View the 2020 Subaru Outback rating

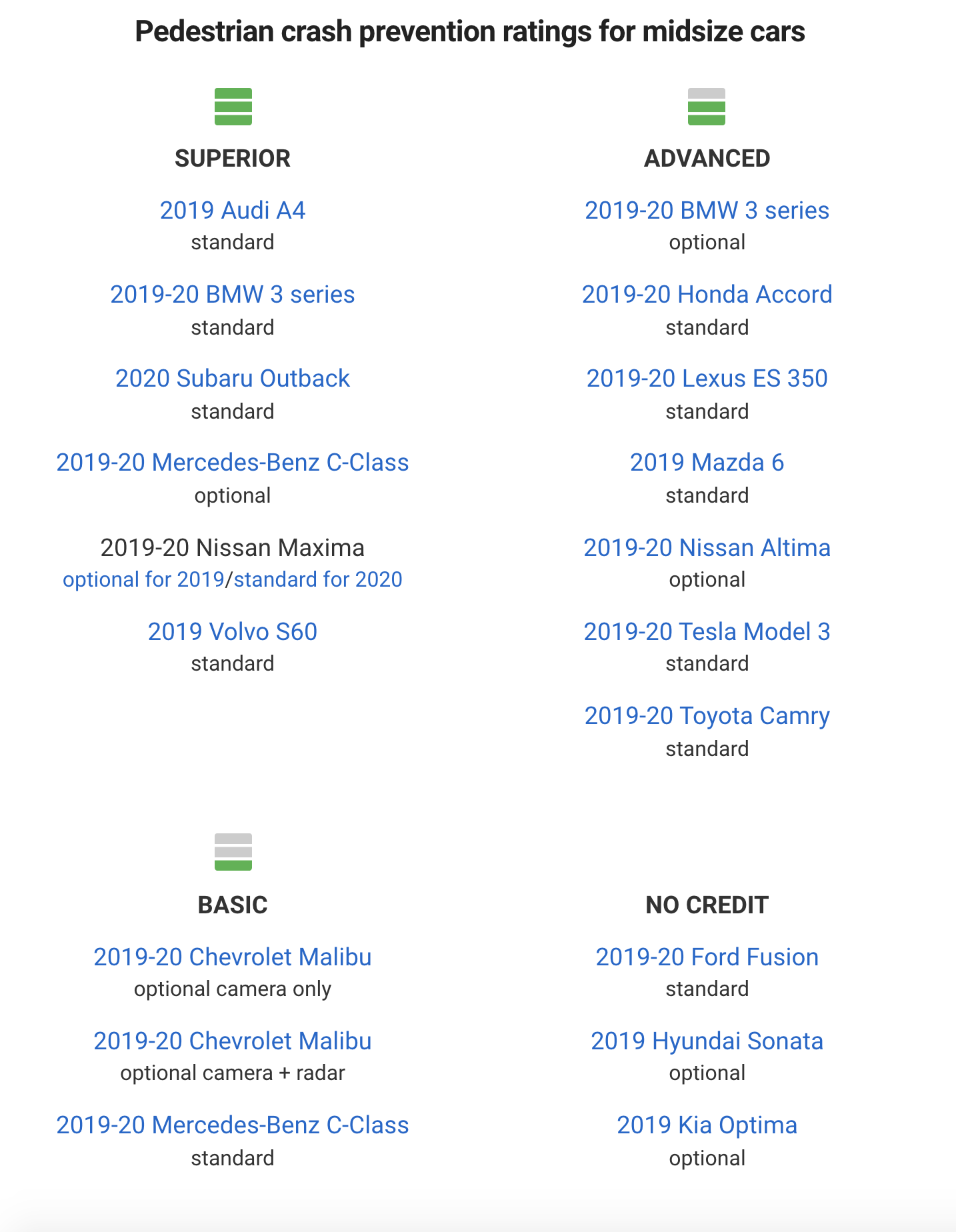232,379
